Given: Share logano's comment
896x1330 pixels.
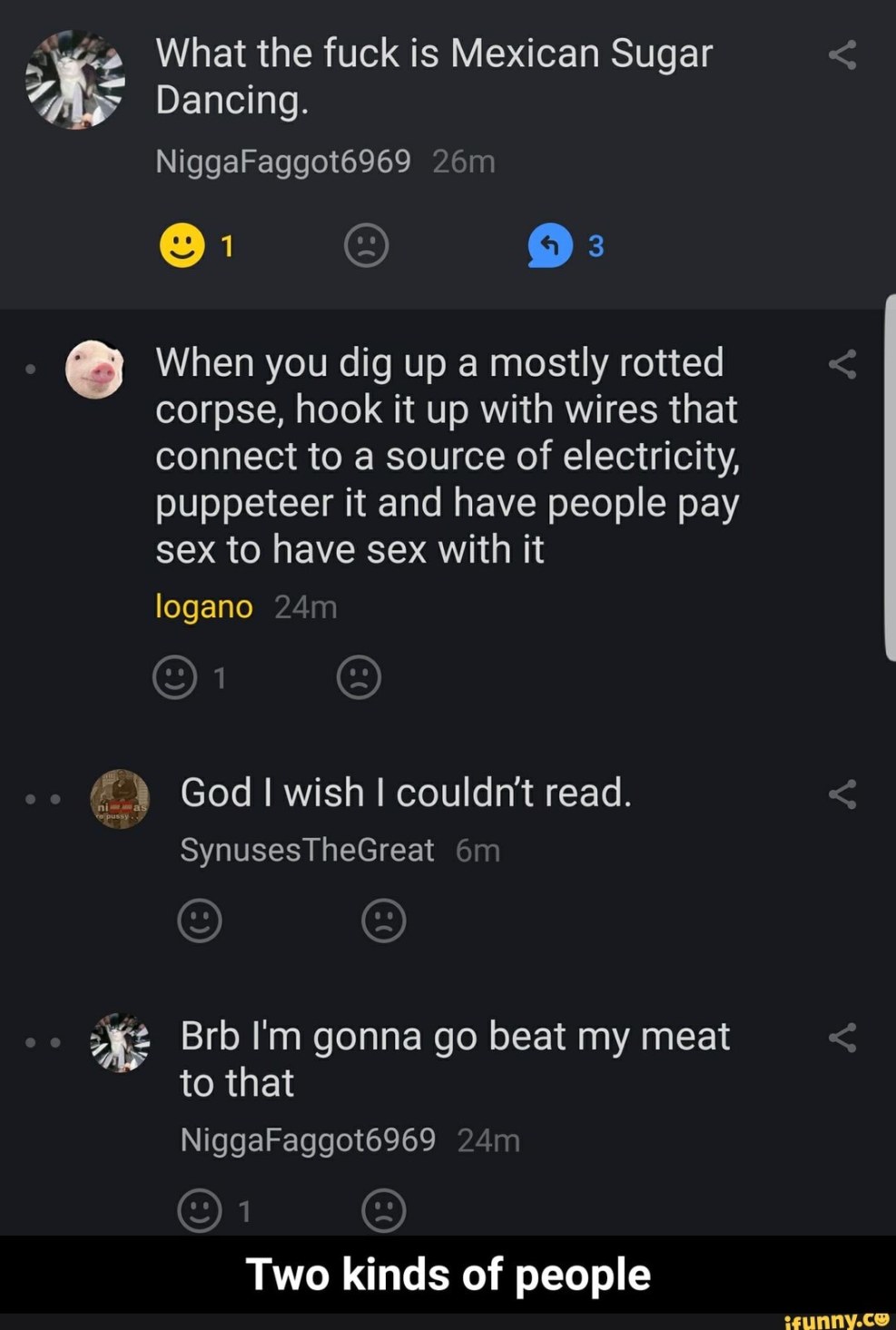Looking at the screenshot, I should tap(842, 365).
